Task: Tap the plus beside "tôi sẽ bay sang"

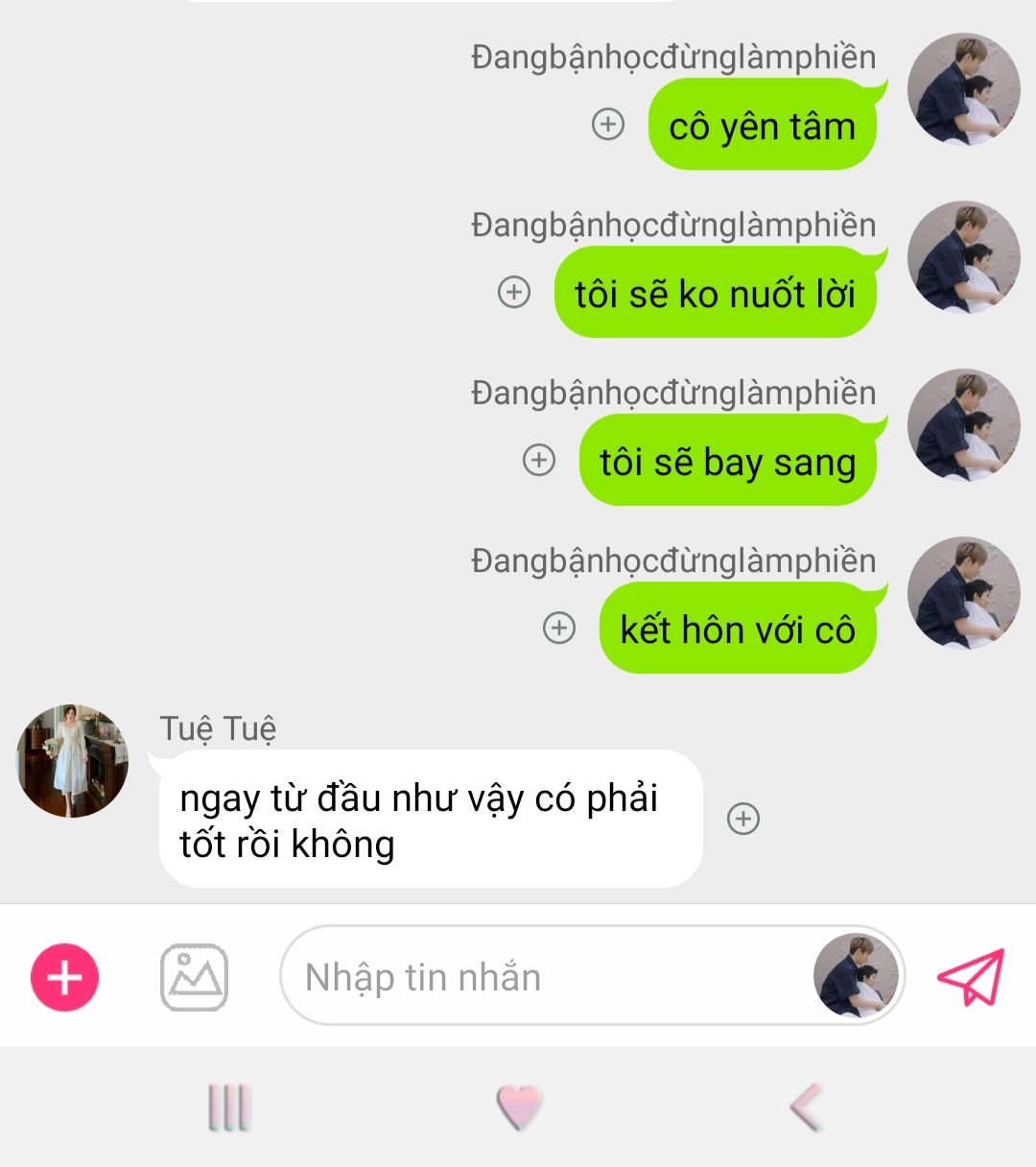Action: tap(539, 460)
